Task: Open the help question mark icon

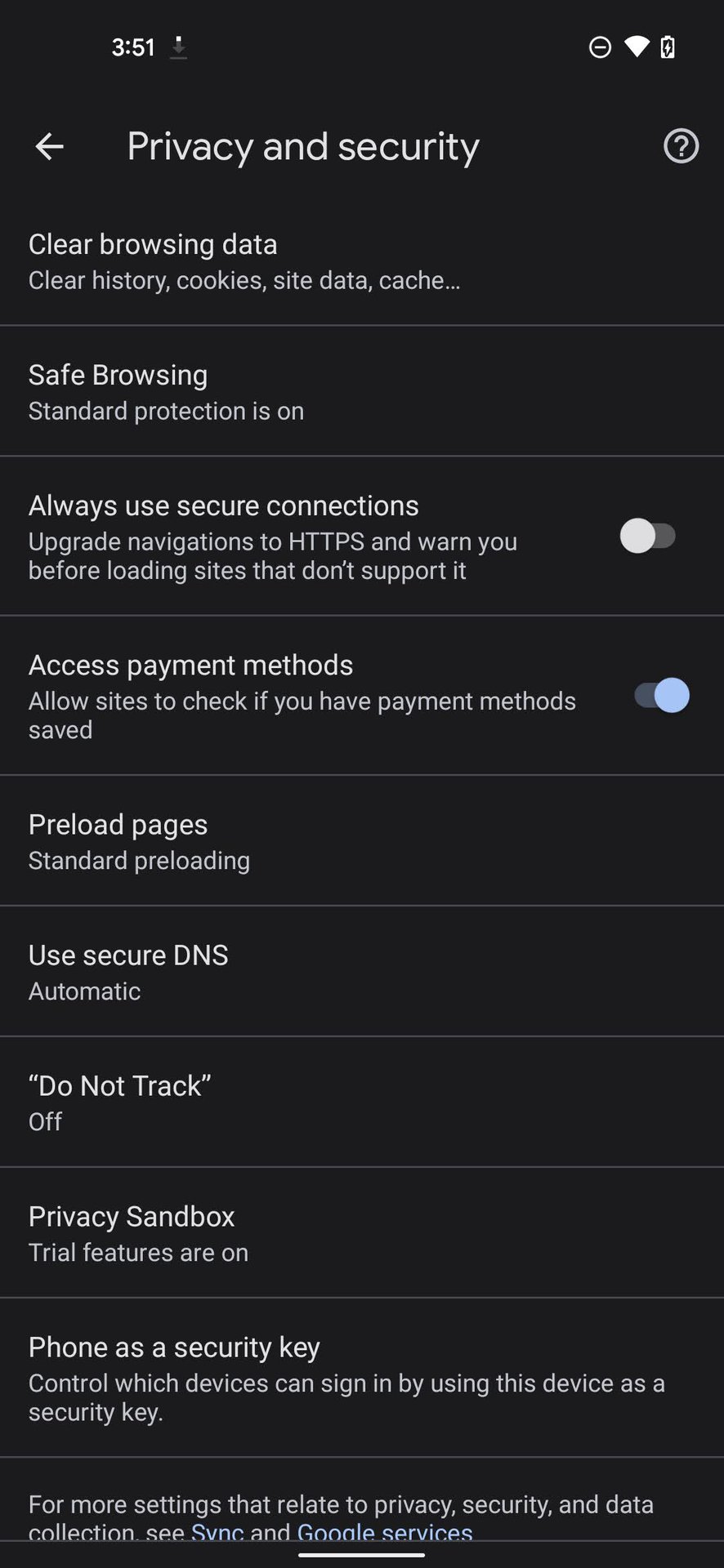Action: 681,146
